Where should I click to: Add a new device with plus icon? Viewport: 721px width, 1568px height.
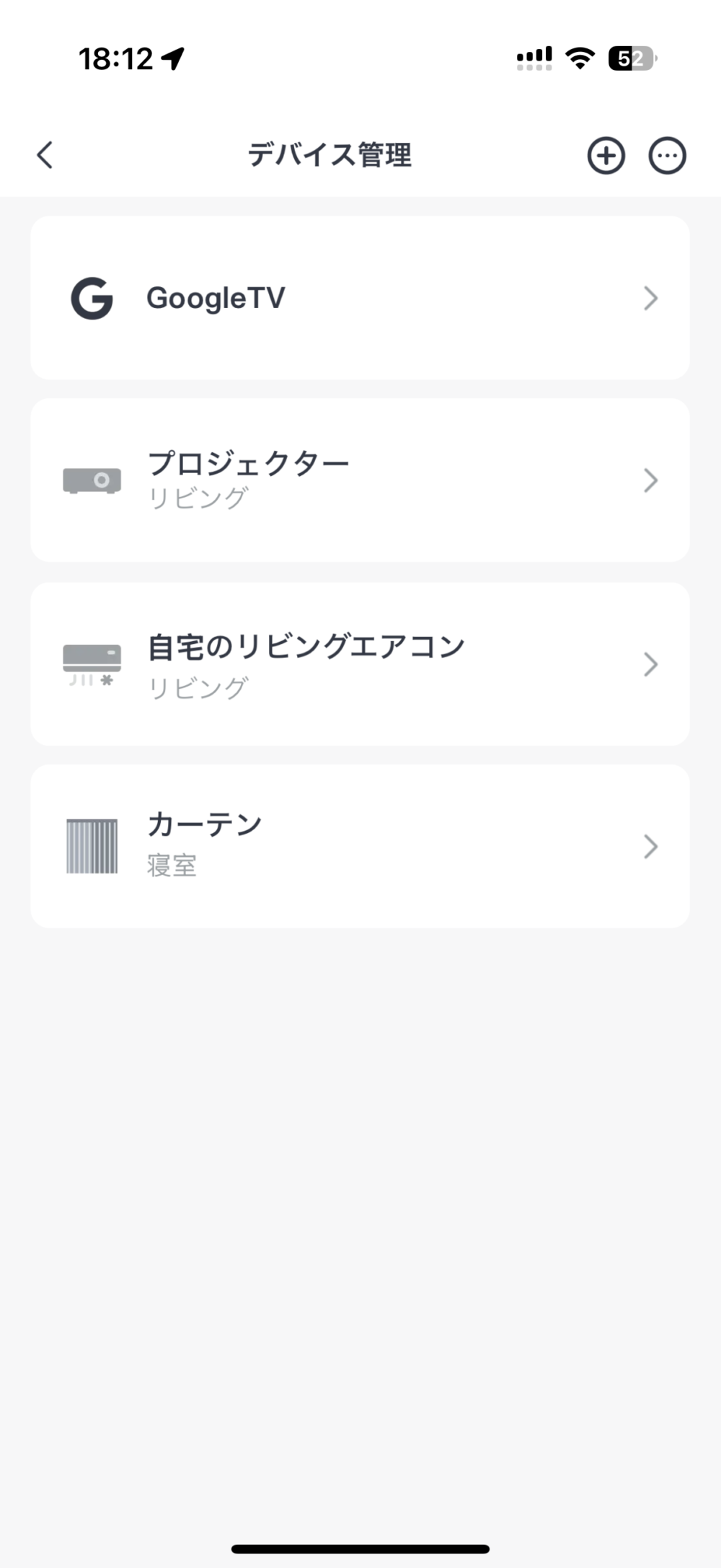coord(606,156)
